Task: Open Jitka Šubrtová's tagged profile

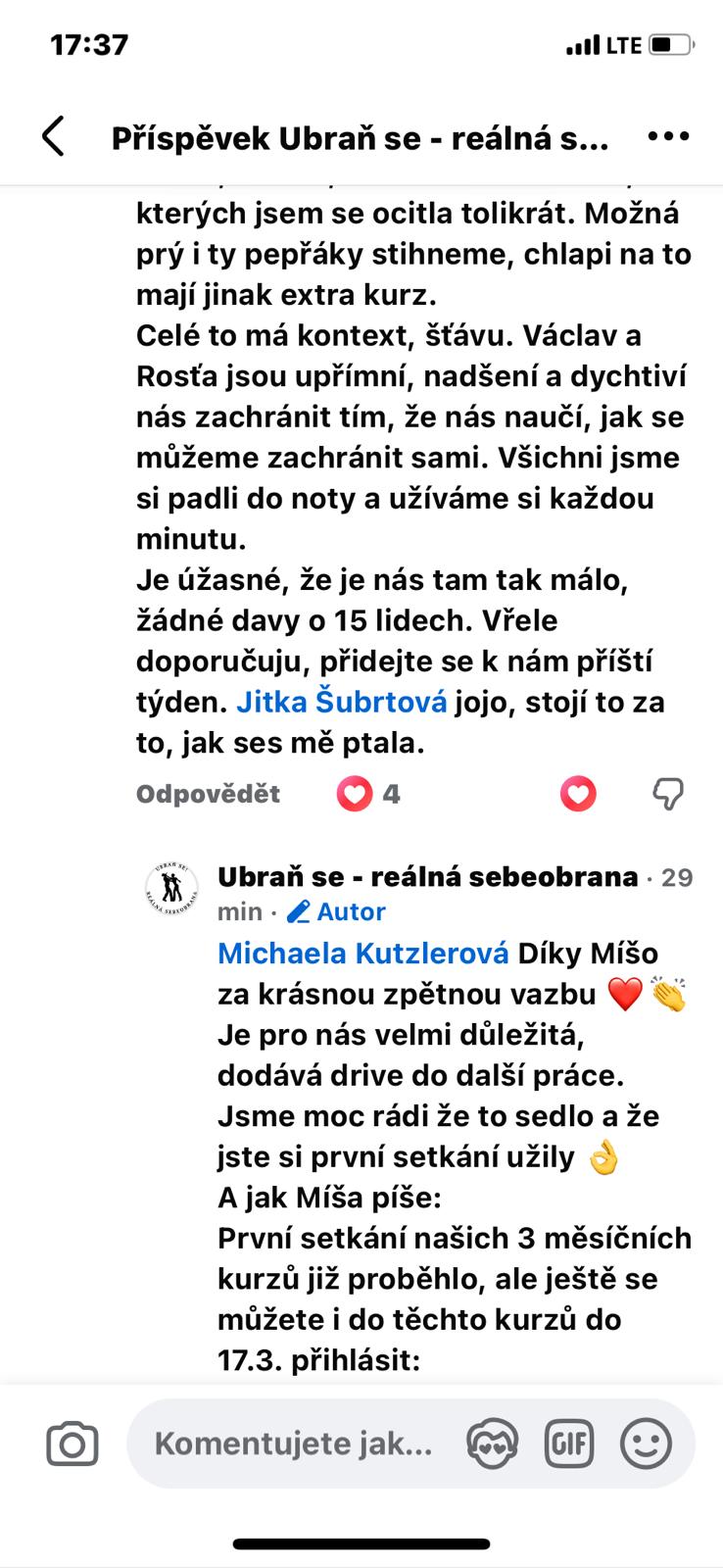Action: (x=342, y=702)
